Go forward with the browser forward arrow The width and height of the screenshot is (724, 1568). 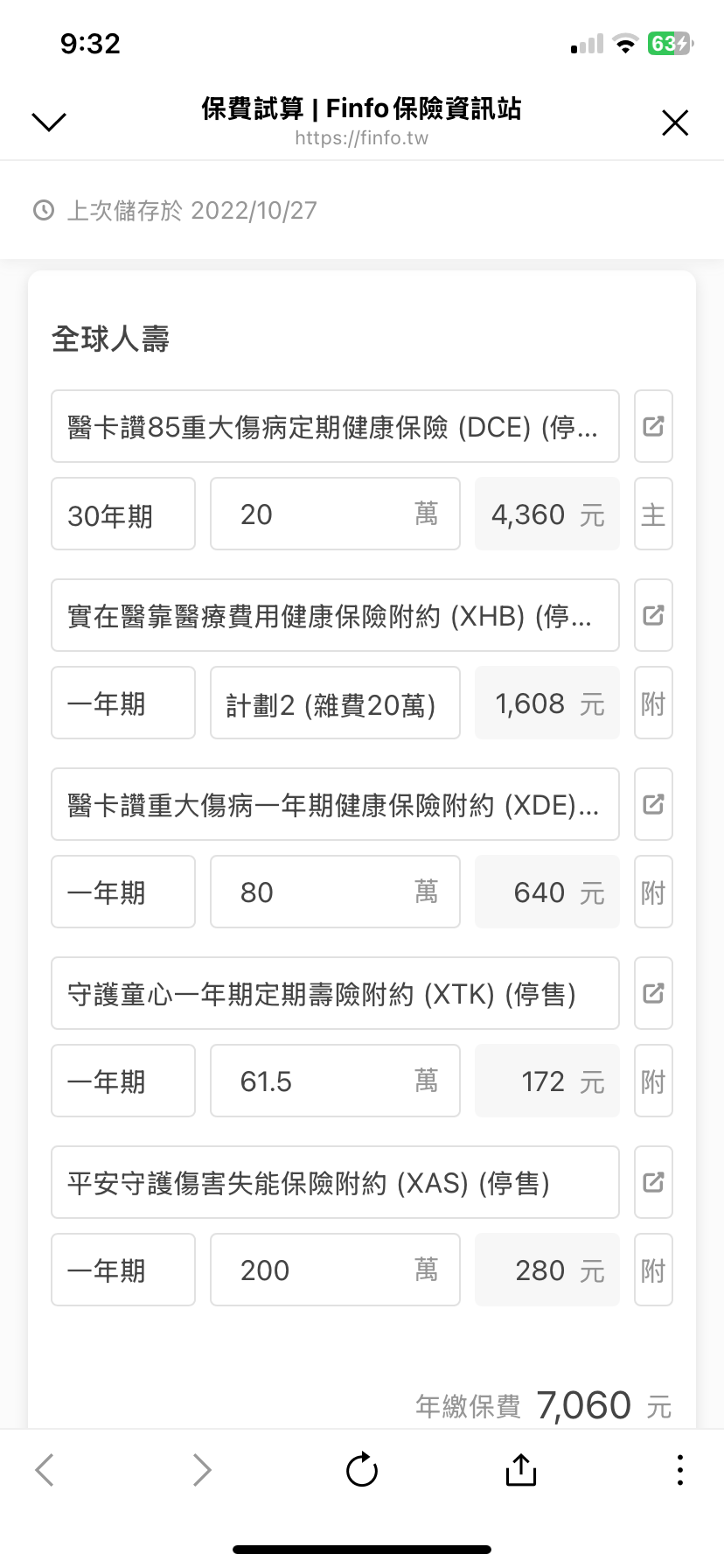pyautogui.click(x=202, y=1470)
